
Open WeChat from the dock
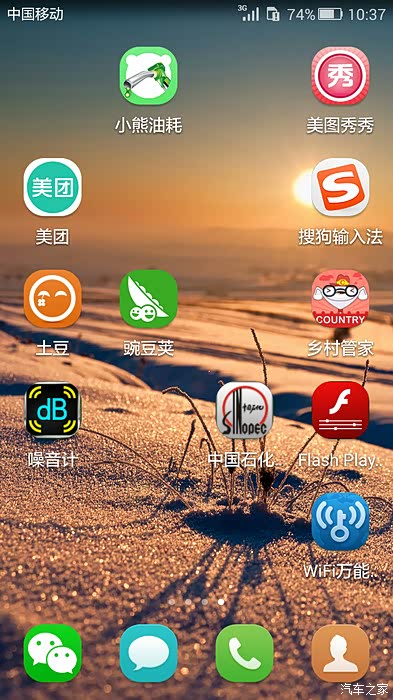pyautogui.click(x=53, y=653)
